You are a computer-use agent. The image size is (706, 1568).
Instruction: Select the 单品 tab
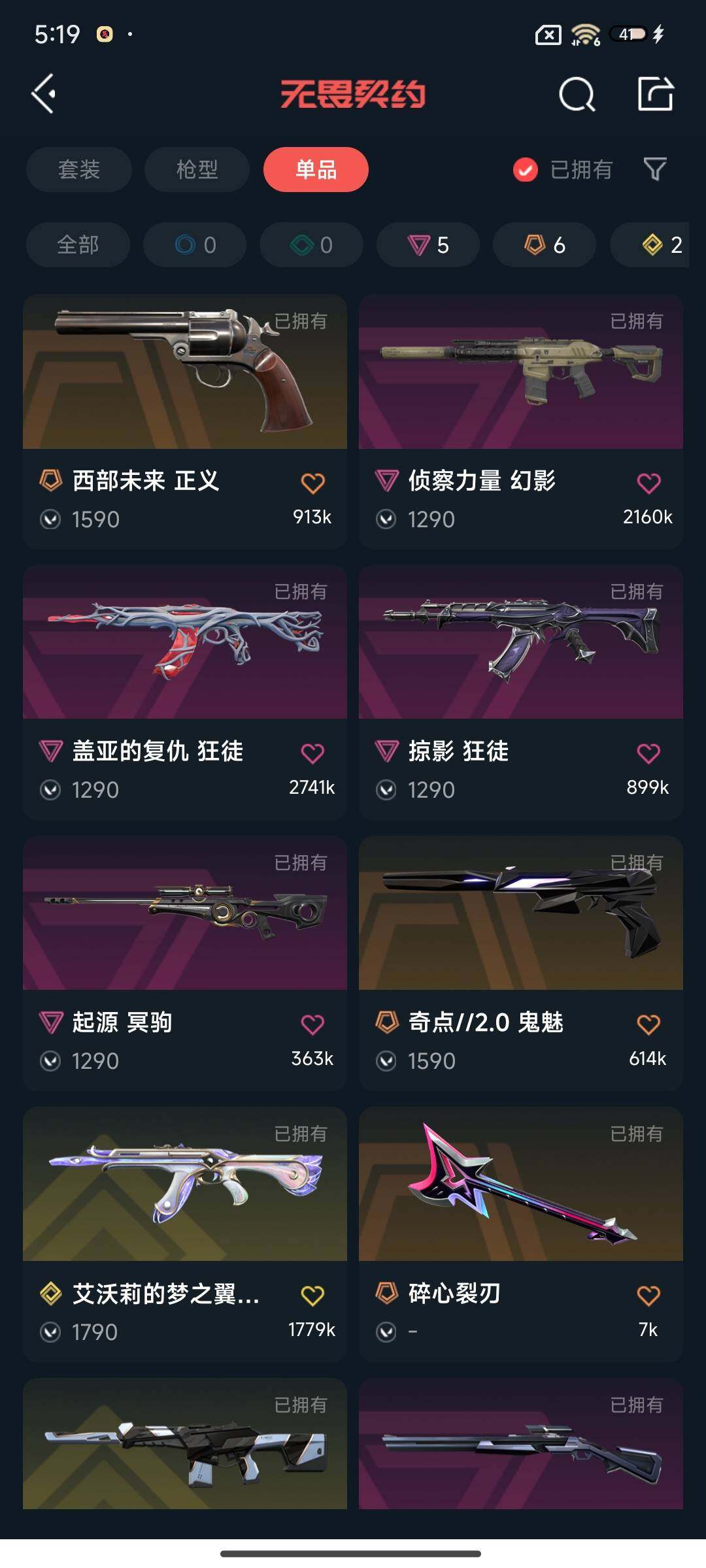316,170
